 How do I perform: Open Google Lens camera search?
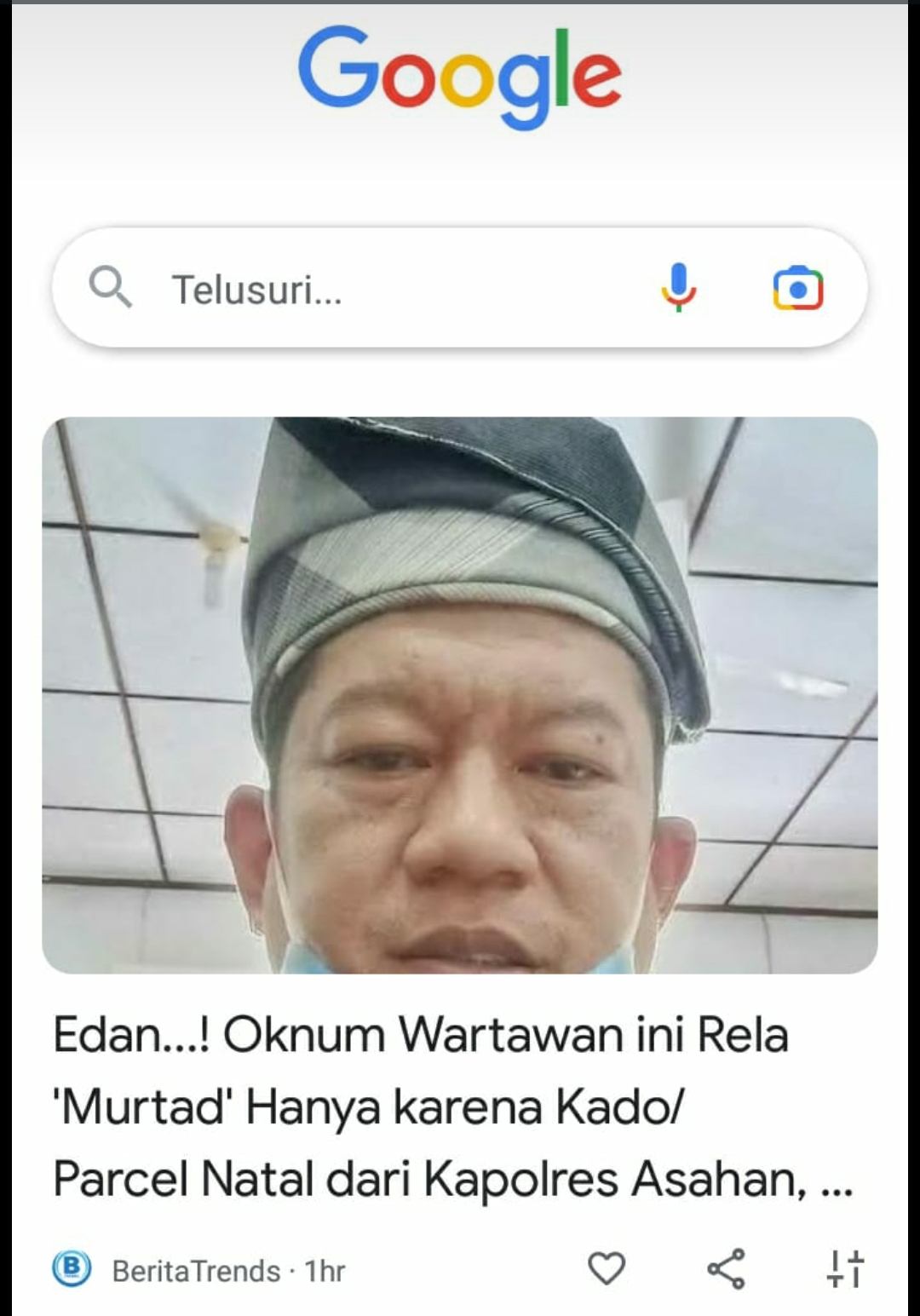797,288
